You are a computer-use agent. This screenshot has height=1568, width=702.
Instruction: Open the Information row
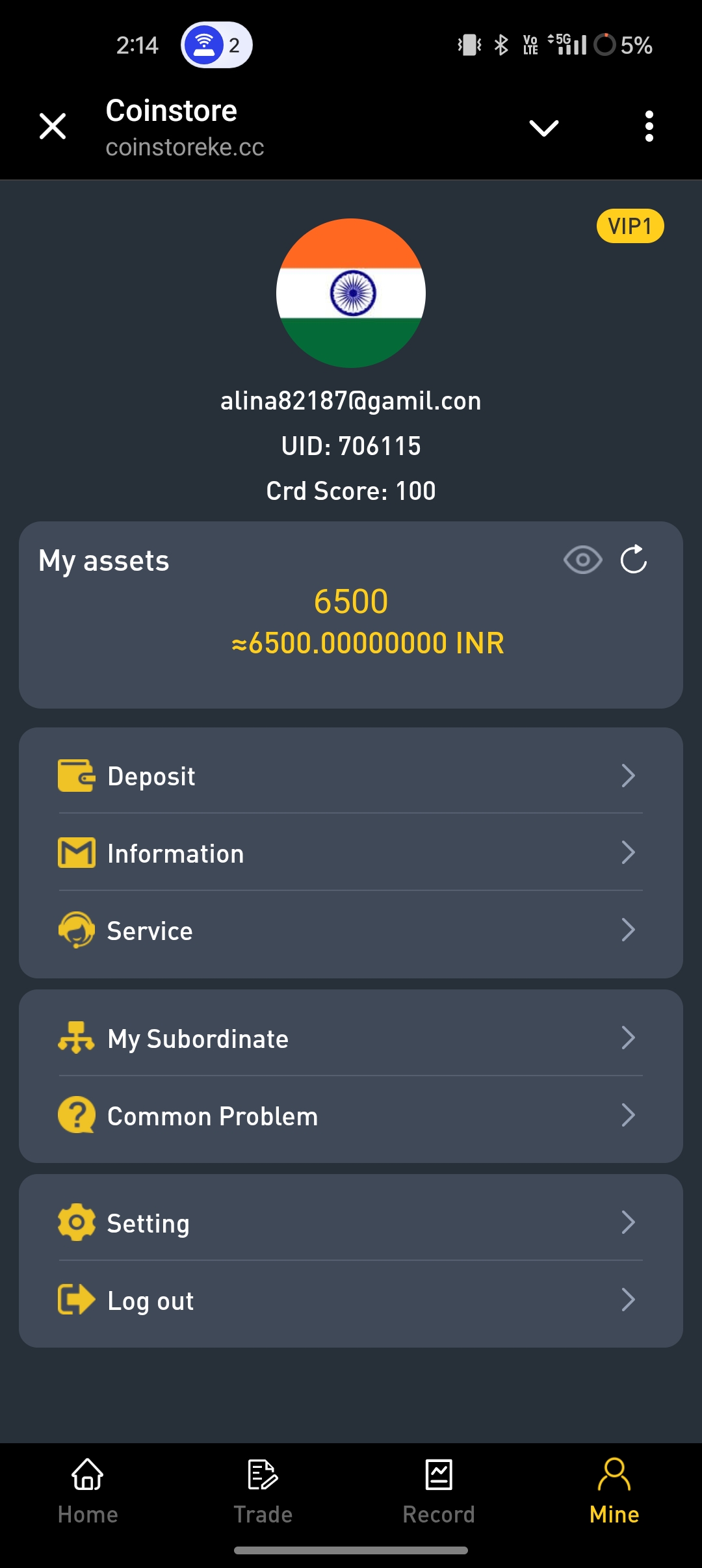(351, 853)
